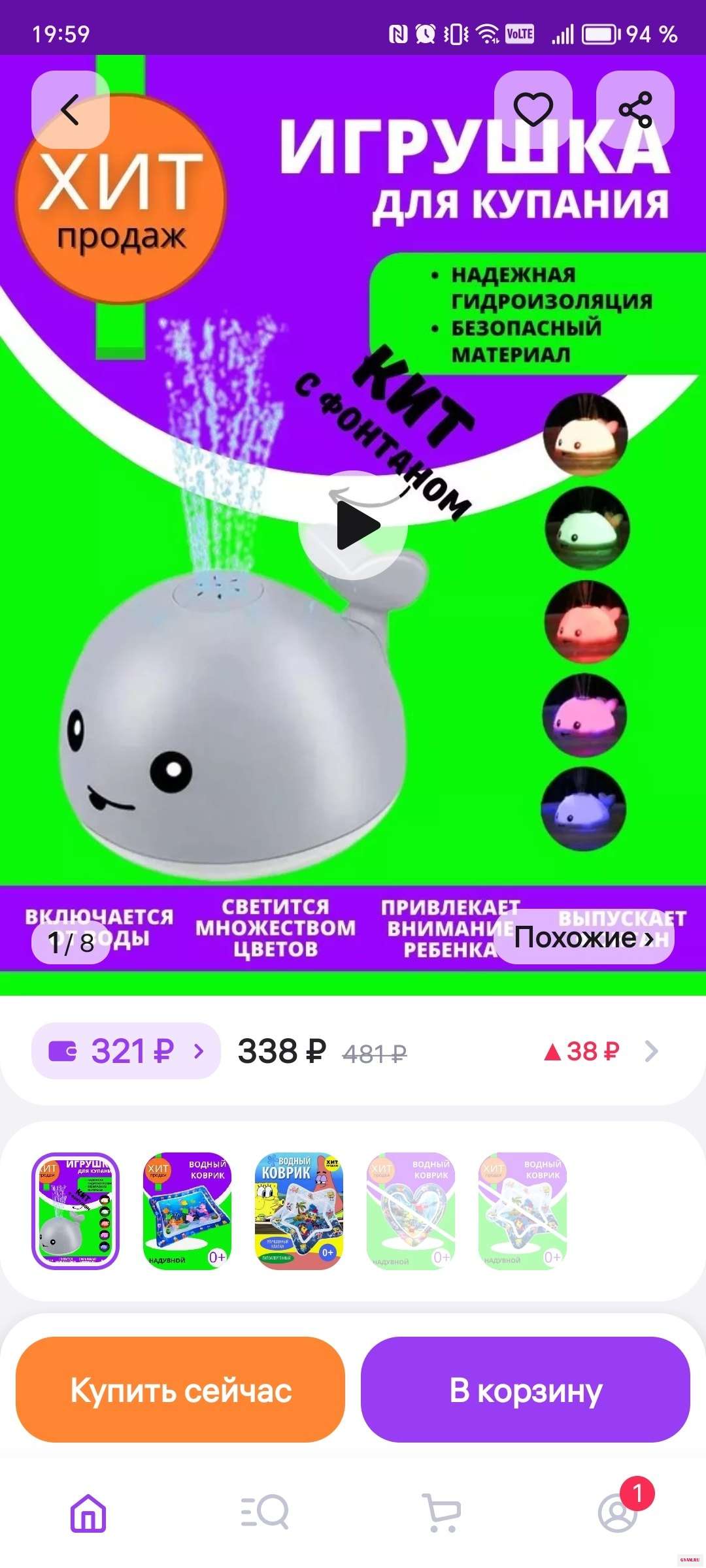This screenshot has width=706, height=1568.
Task: Open the catalog search tab
Action: tap(265, 1512)
